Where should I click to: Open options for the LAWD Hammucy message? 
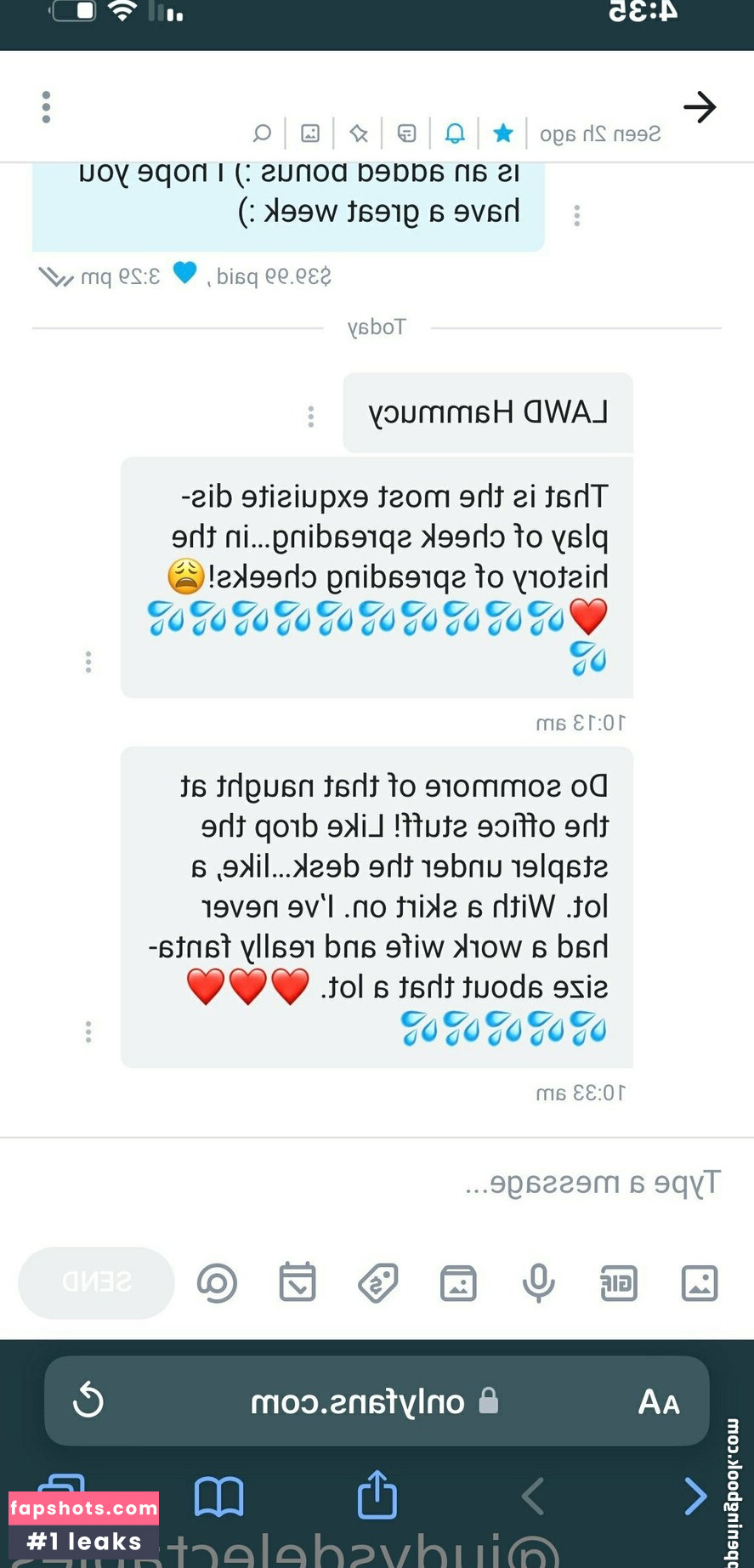click(311, 416)
